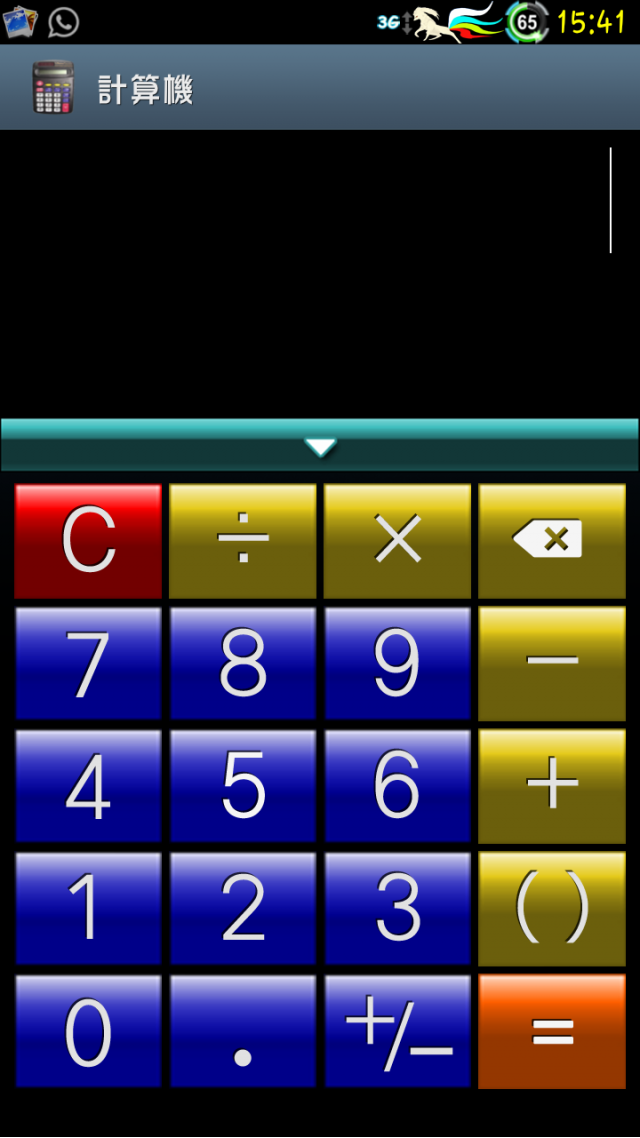Expand the teal drop-down panel arrow

pos(320,446)
